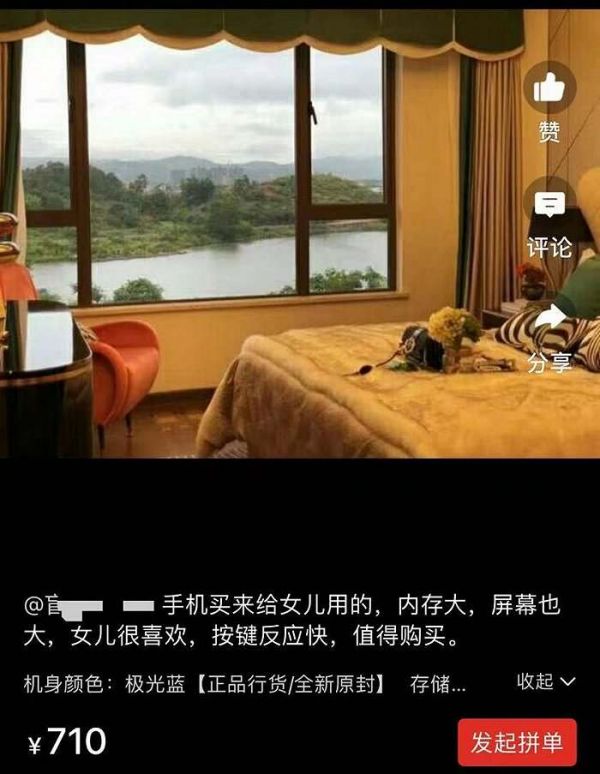This screenshot has height=774, width=600.
Task: Start a group buy with 发起拼单
Action: [x=517, y=743]
